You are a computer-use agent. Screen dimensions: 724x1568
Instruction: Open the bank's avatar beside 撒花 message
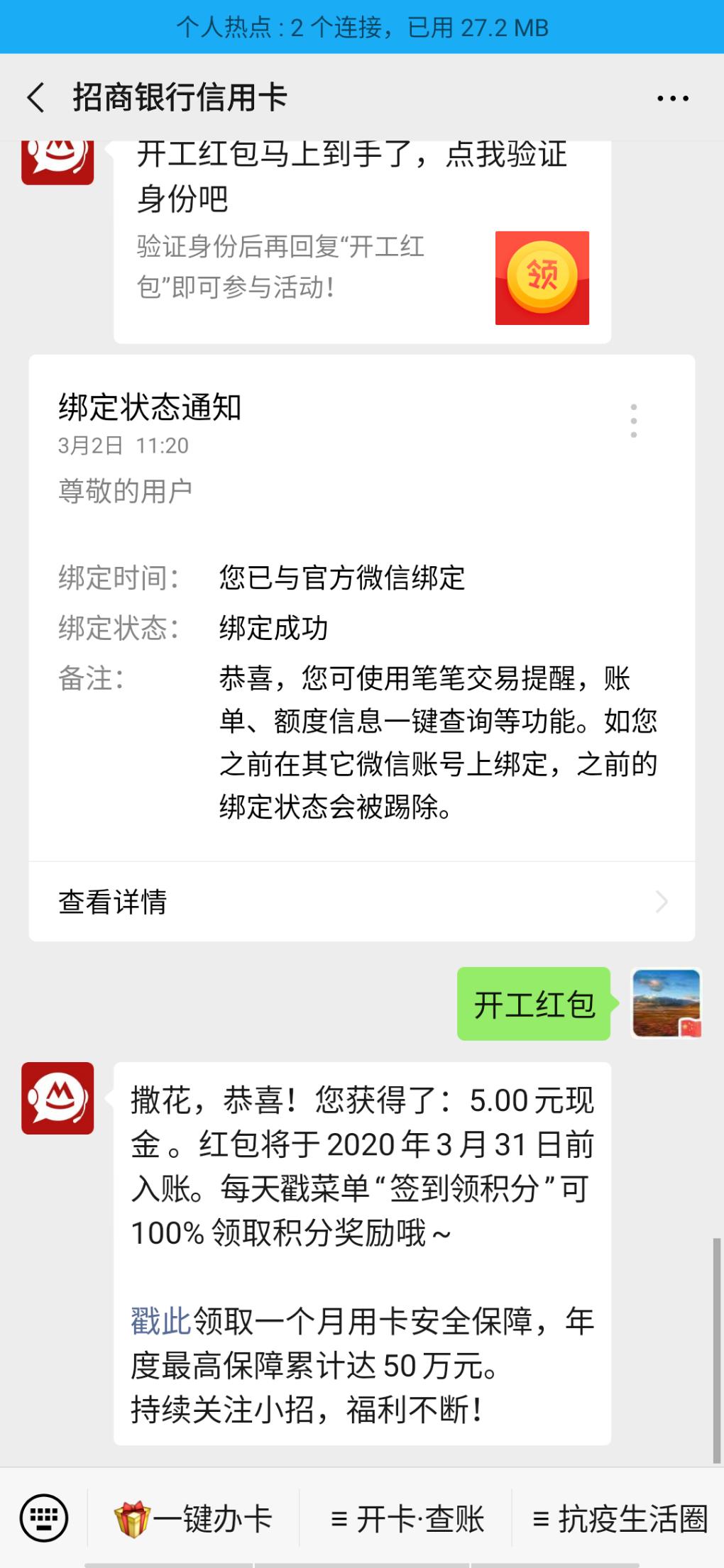click(57, 1098)
